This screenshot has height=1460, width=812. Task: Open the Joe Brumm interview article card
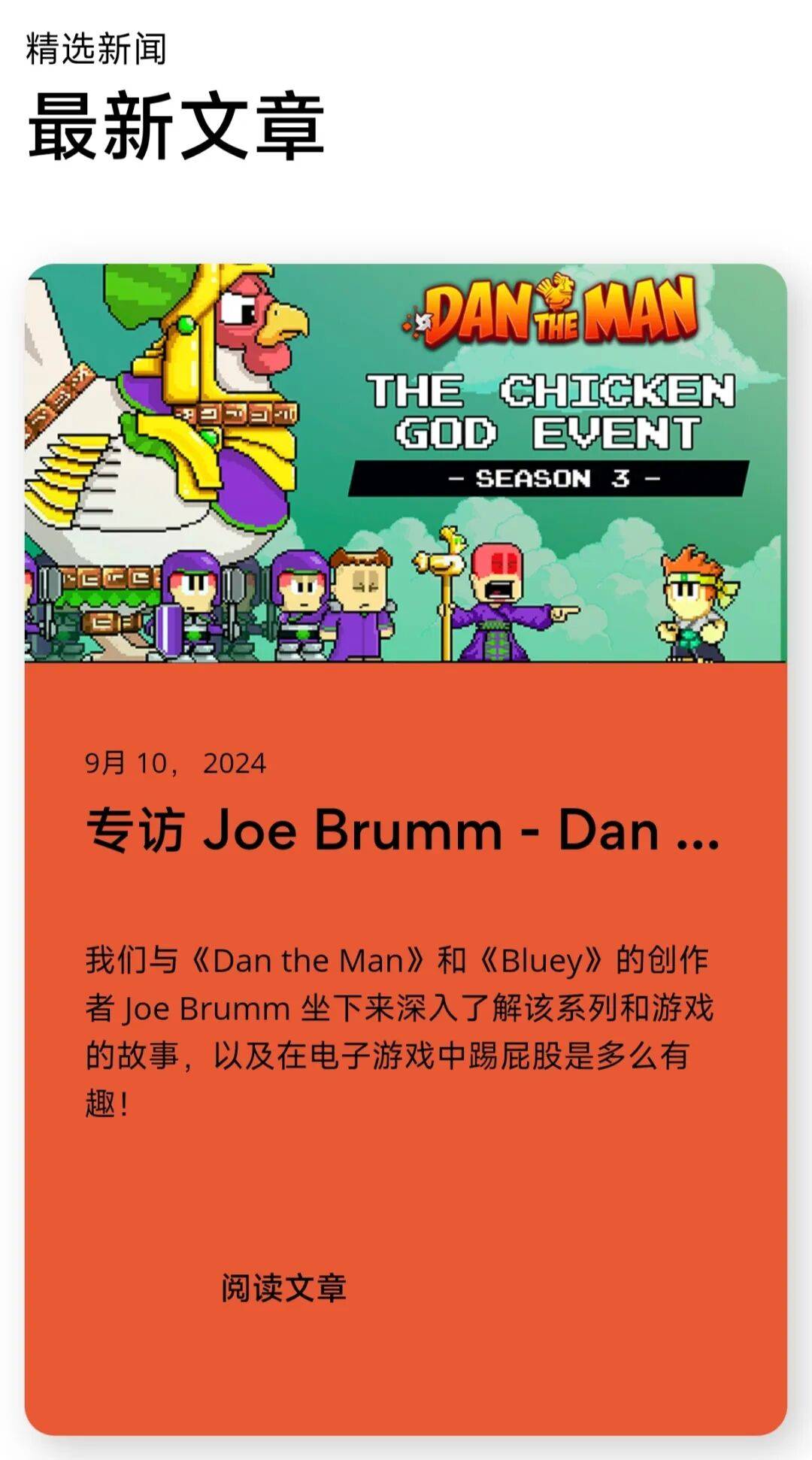pos(405,850)
